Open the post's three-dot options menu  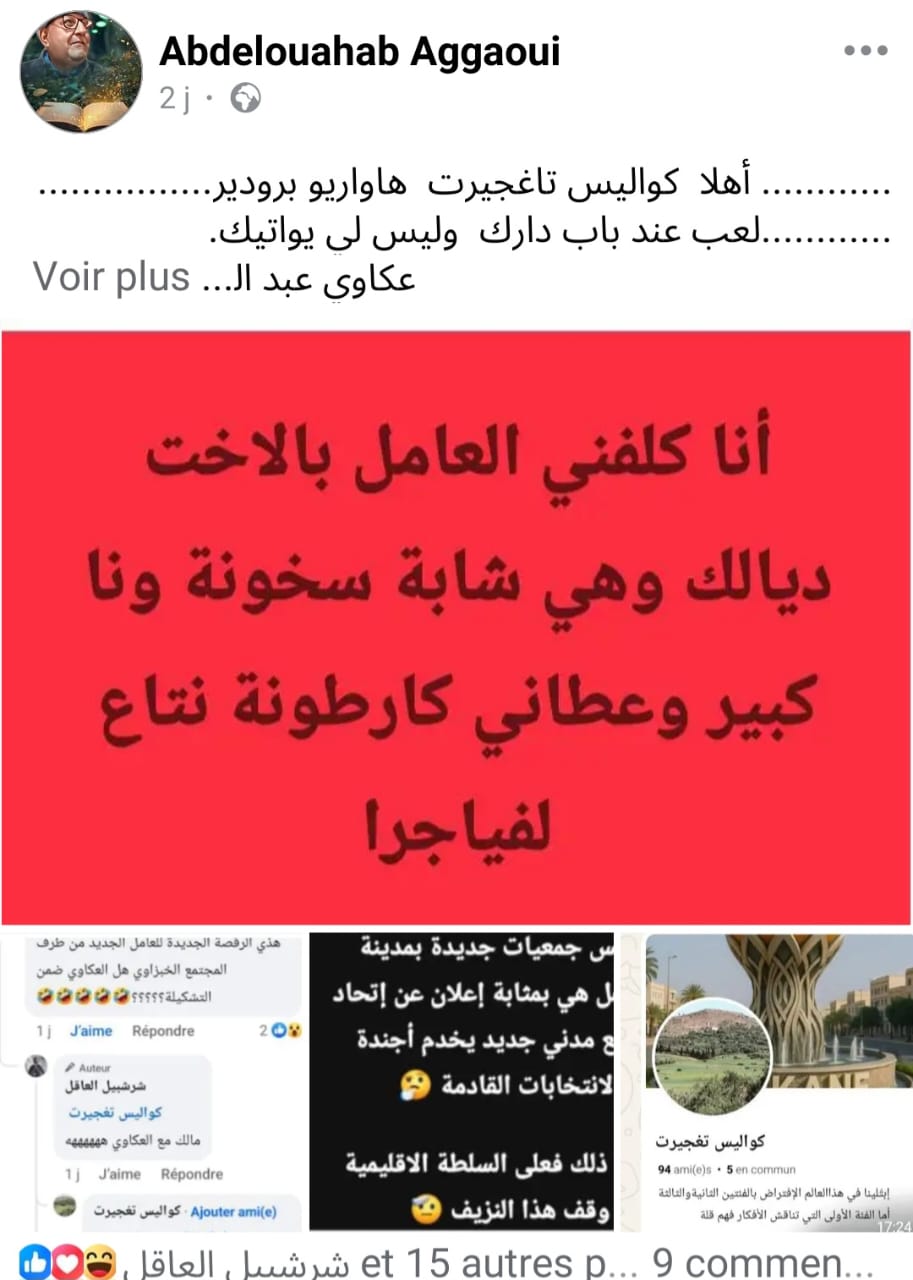[x=865, y=51]
